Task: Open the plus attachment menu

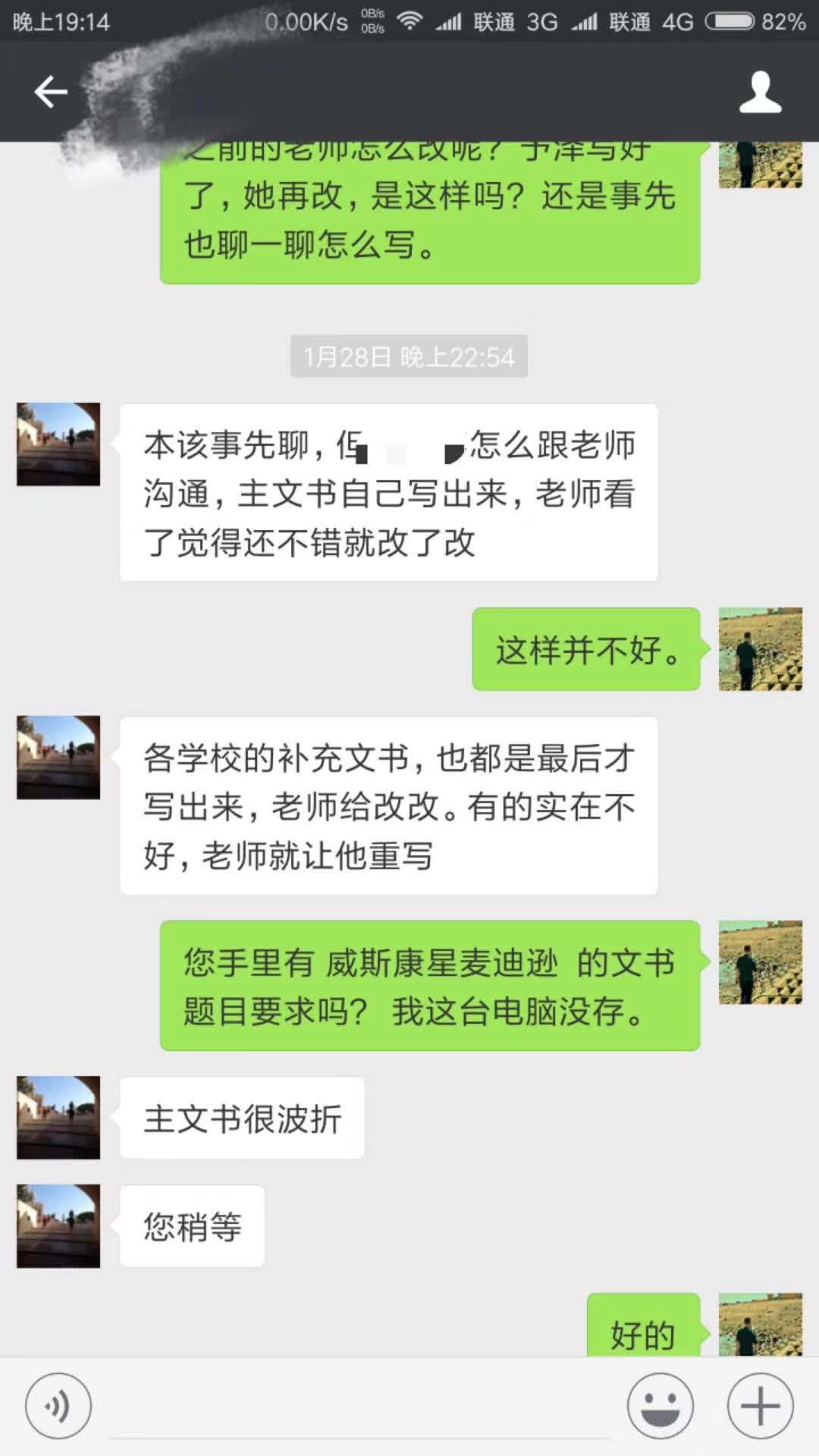Action: coord(760,1406)
